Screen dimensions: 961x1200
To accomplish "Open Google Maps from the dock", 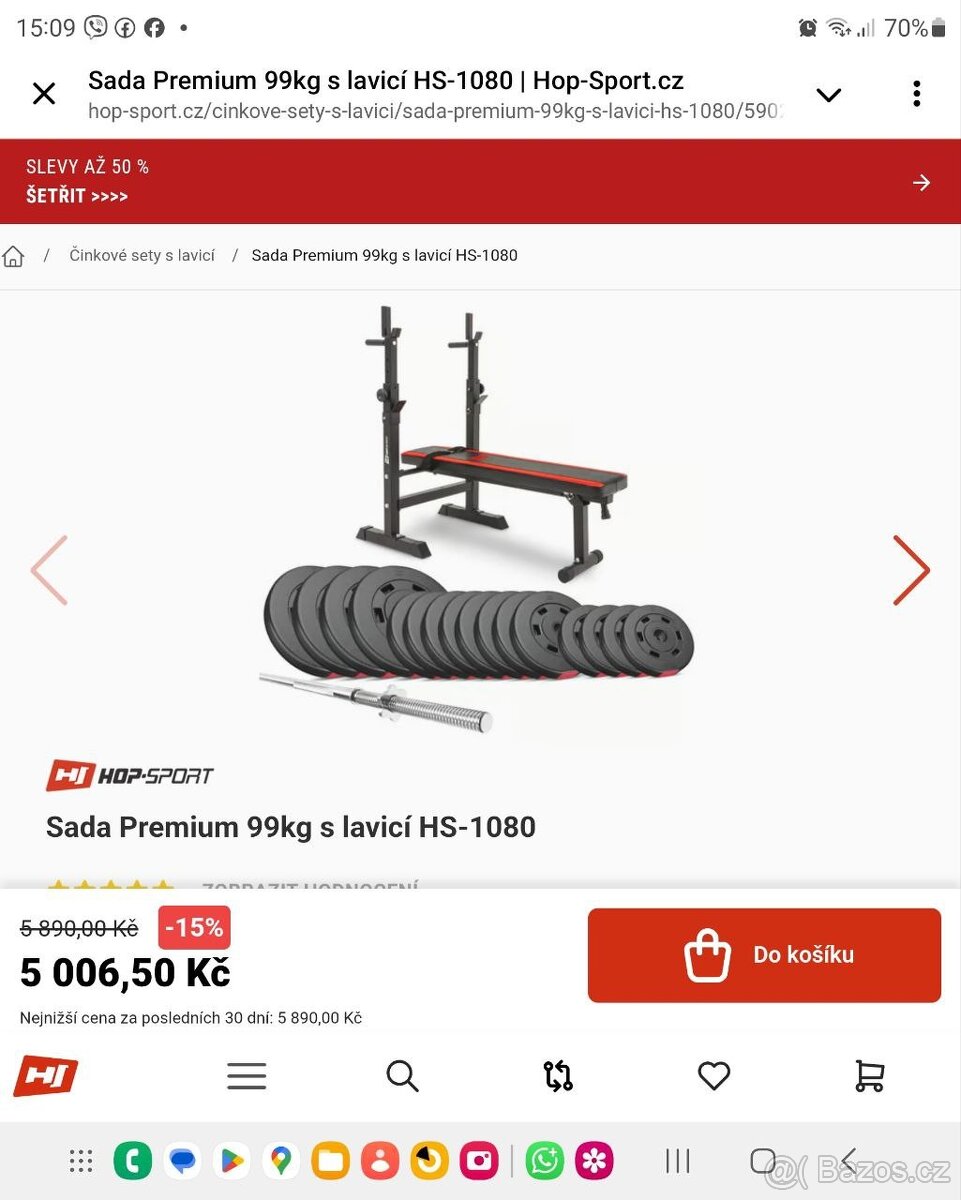I will [281, 1161].
